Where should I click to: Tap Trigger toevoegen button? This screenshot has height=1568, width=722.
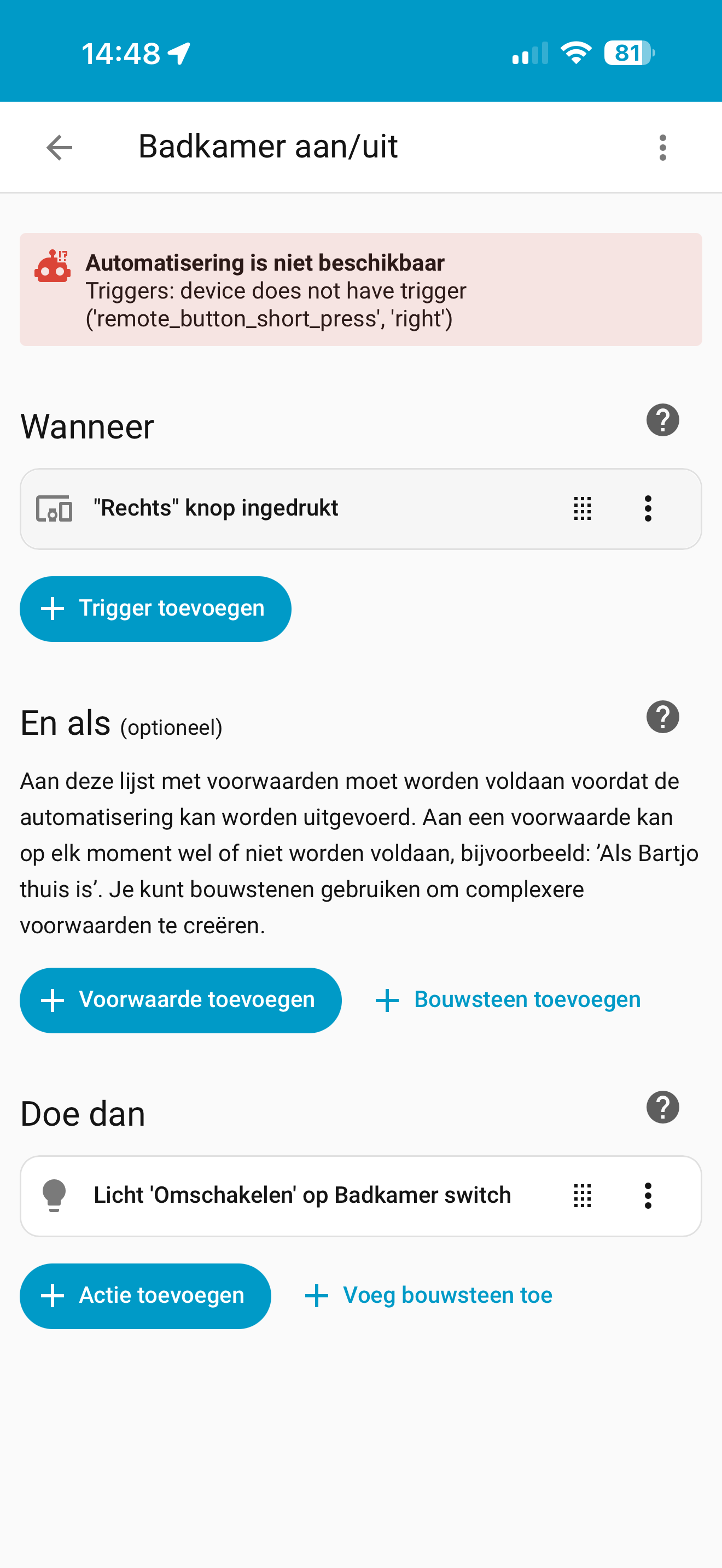[155, 609]
